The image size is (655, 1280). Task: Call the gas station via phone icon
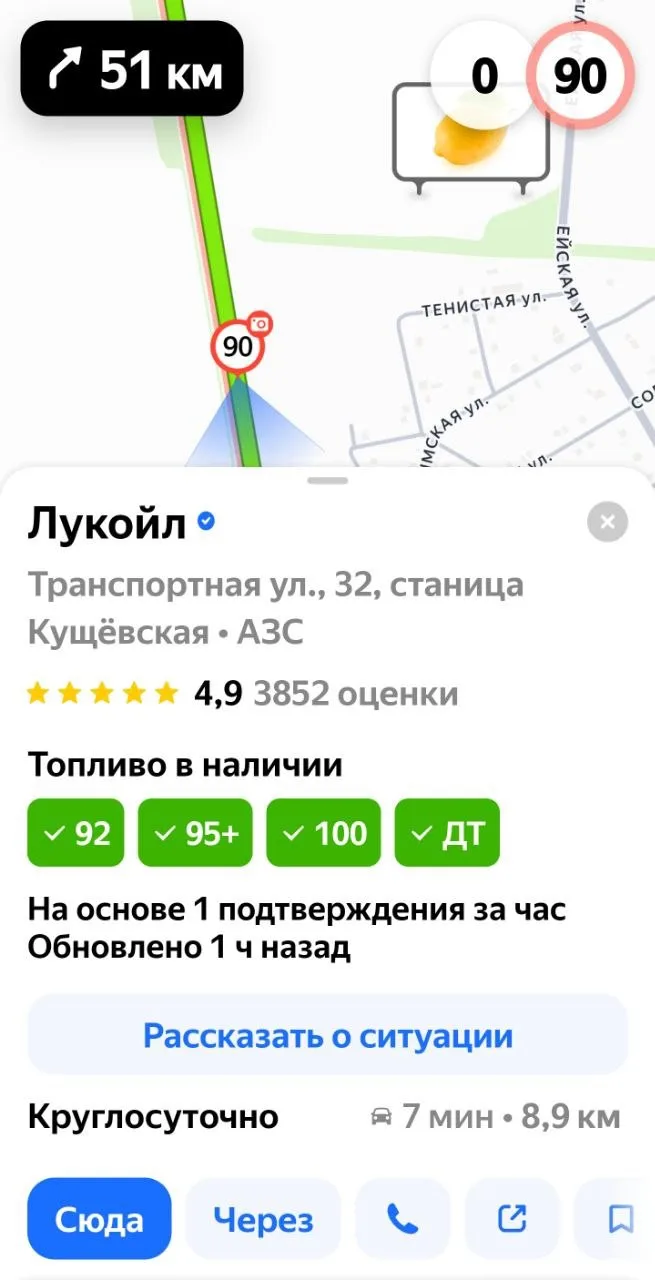(x=402, y=1219)
